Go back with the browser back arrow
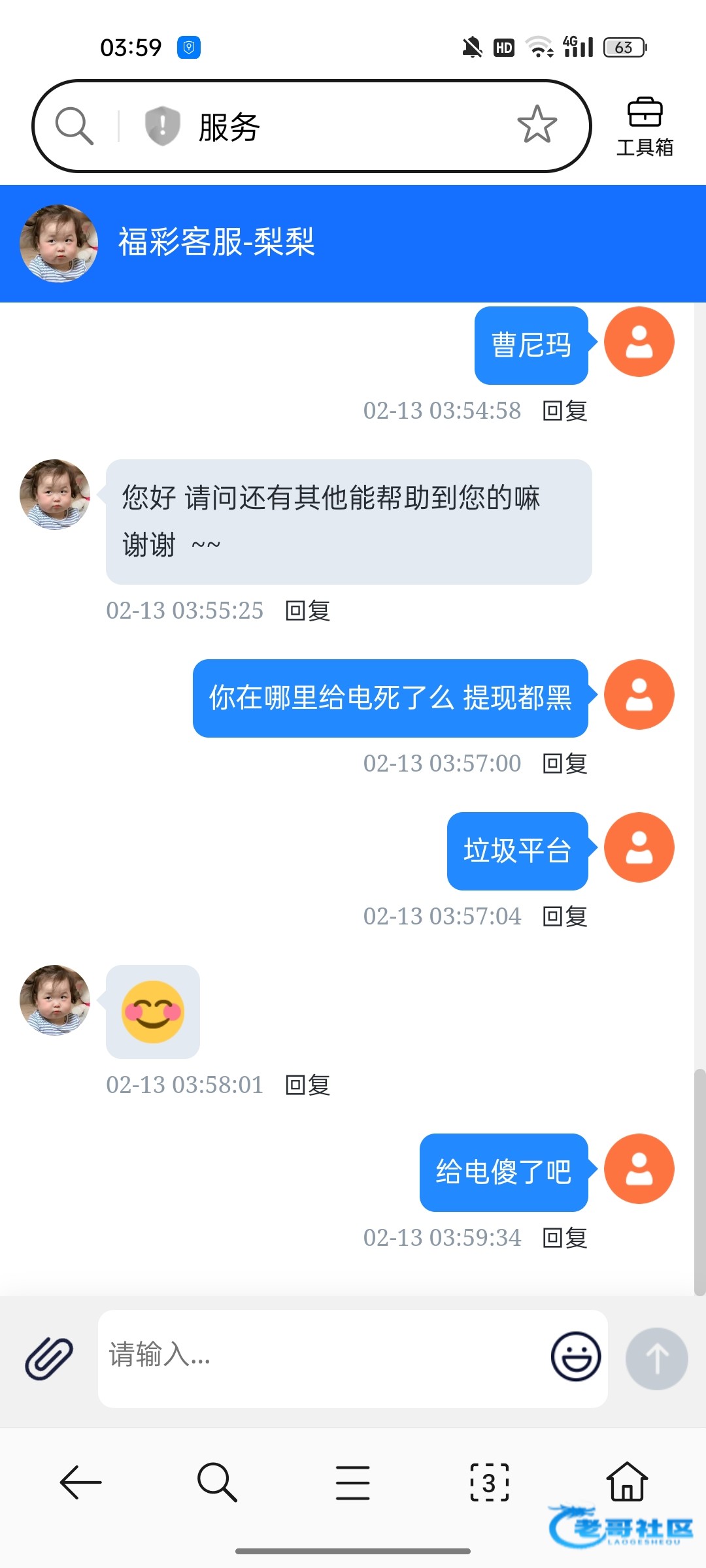Screen dimensions: 706x1568 (81, 1482)
